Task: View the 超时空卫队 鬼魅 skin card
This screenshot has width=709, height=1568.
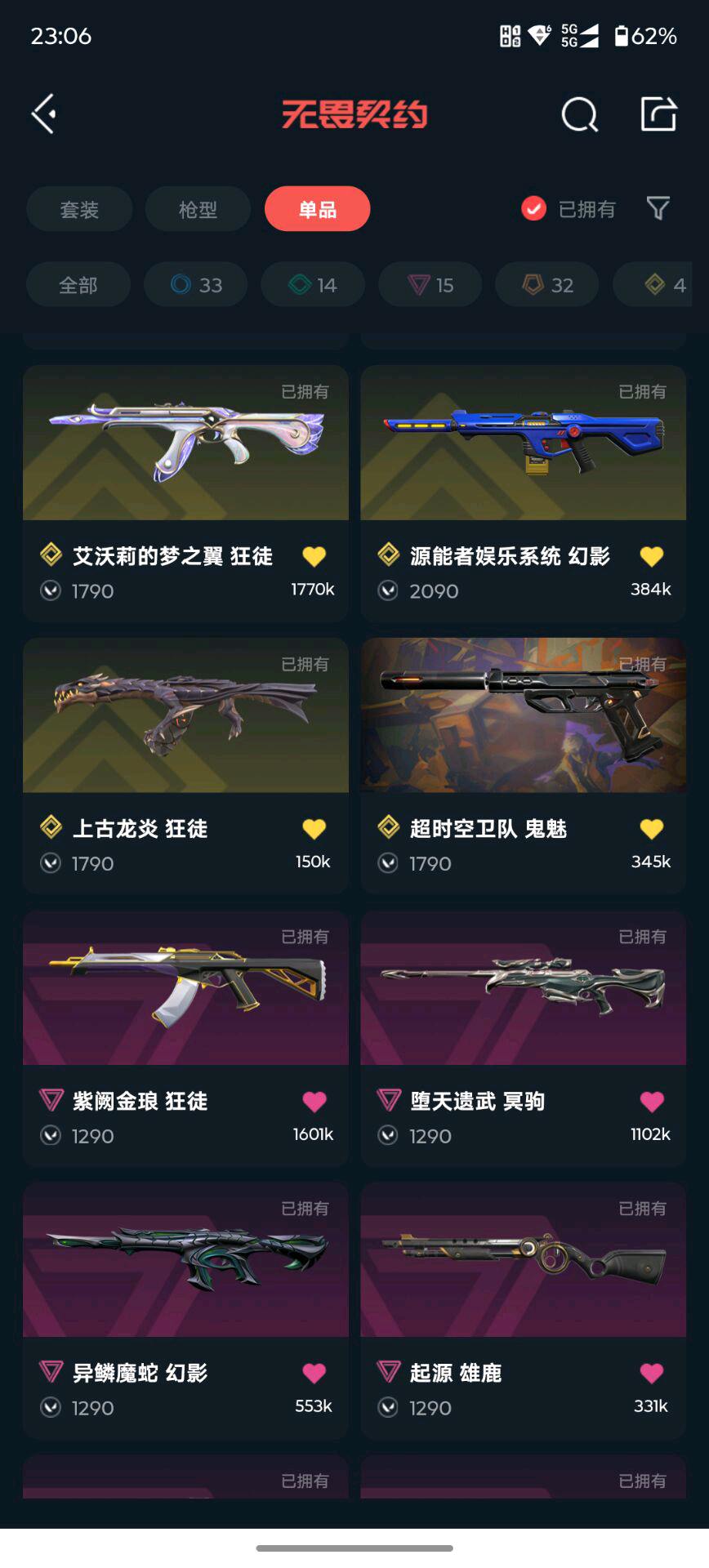Action: click(523, 766)
